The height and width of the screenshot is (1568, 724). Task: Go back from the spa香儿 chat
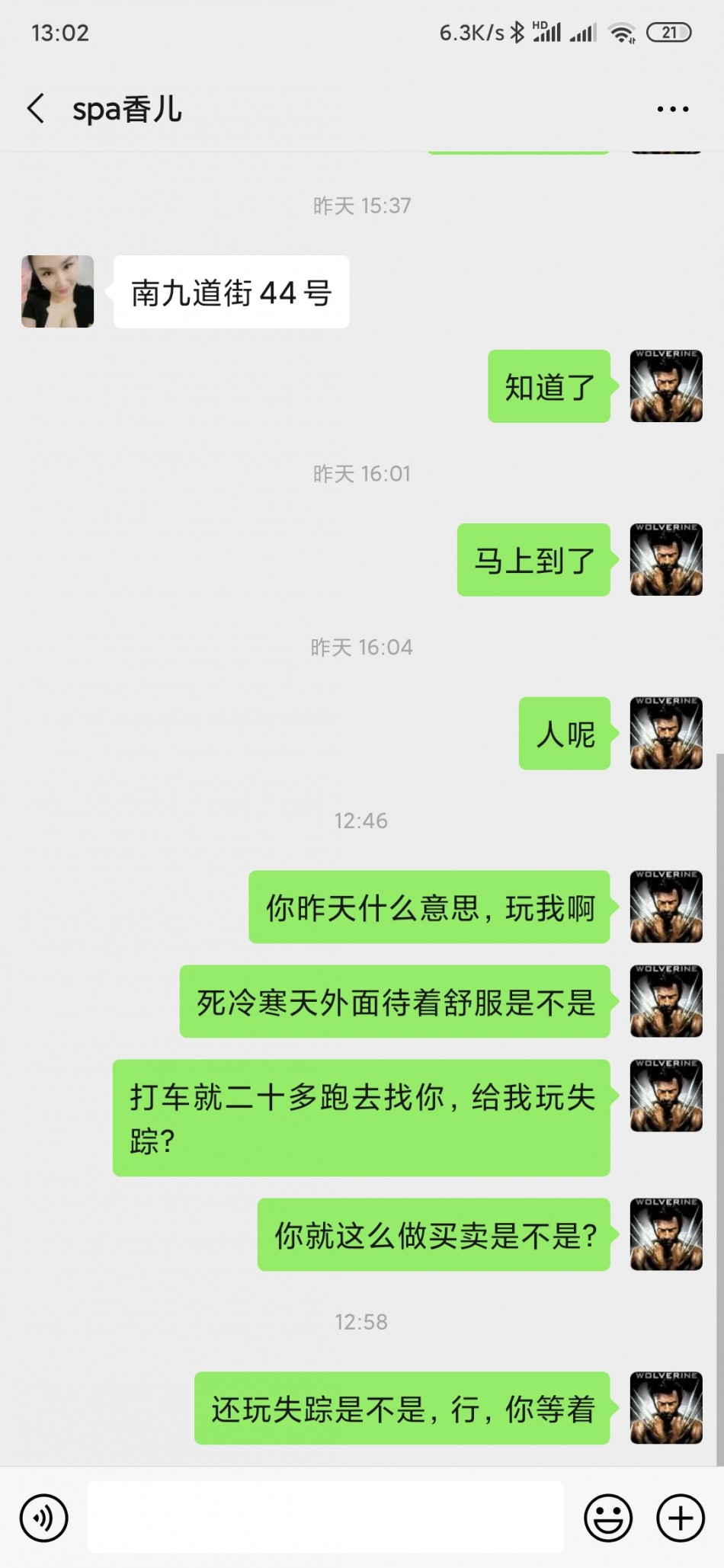click(36, 108)
